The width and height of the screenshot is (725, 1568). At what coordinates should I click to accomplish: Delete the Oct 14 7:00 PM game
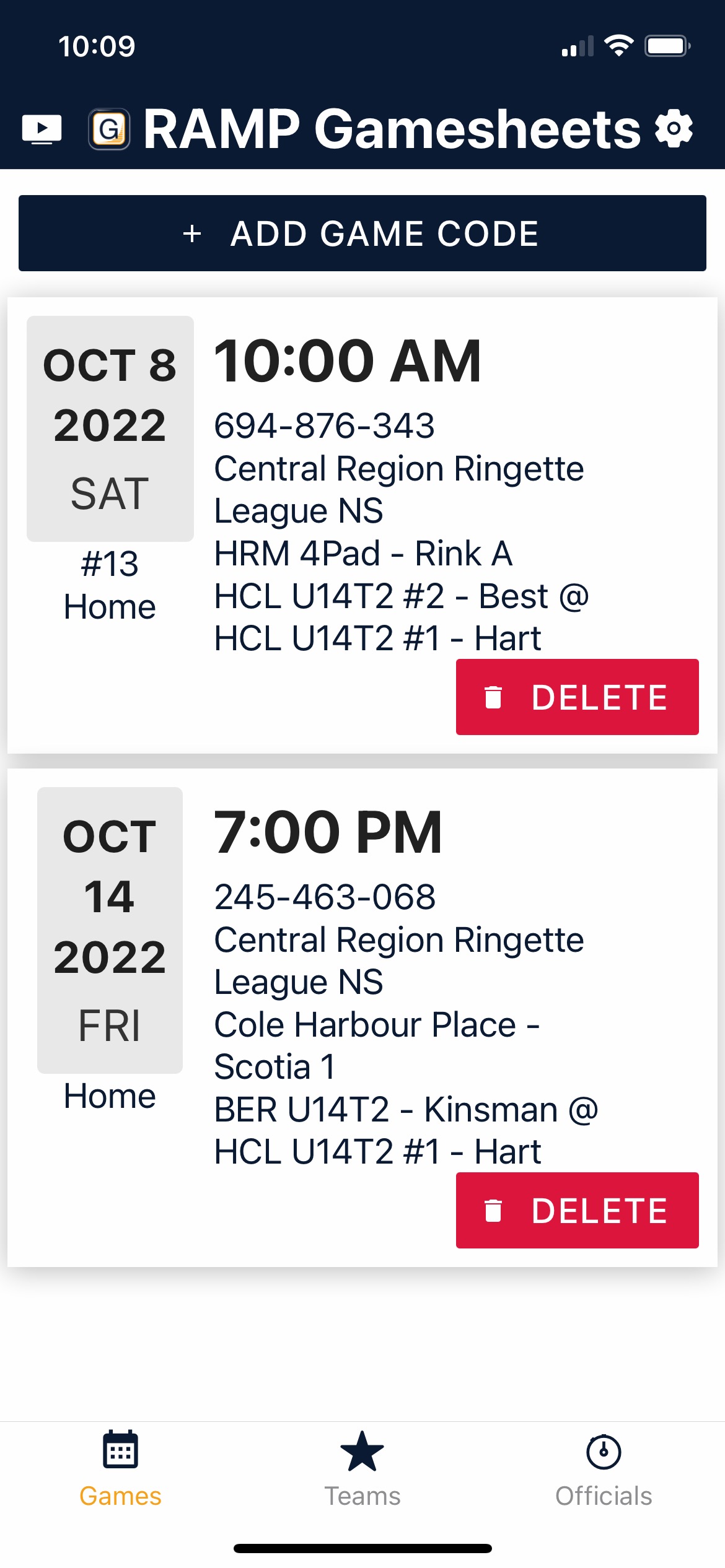pyautogui.click(x=578, y=1210)
